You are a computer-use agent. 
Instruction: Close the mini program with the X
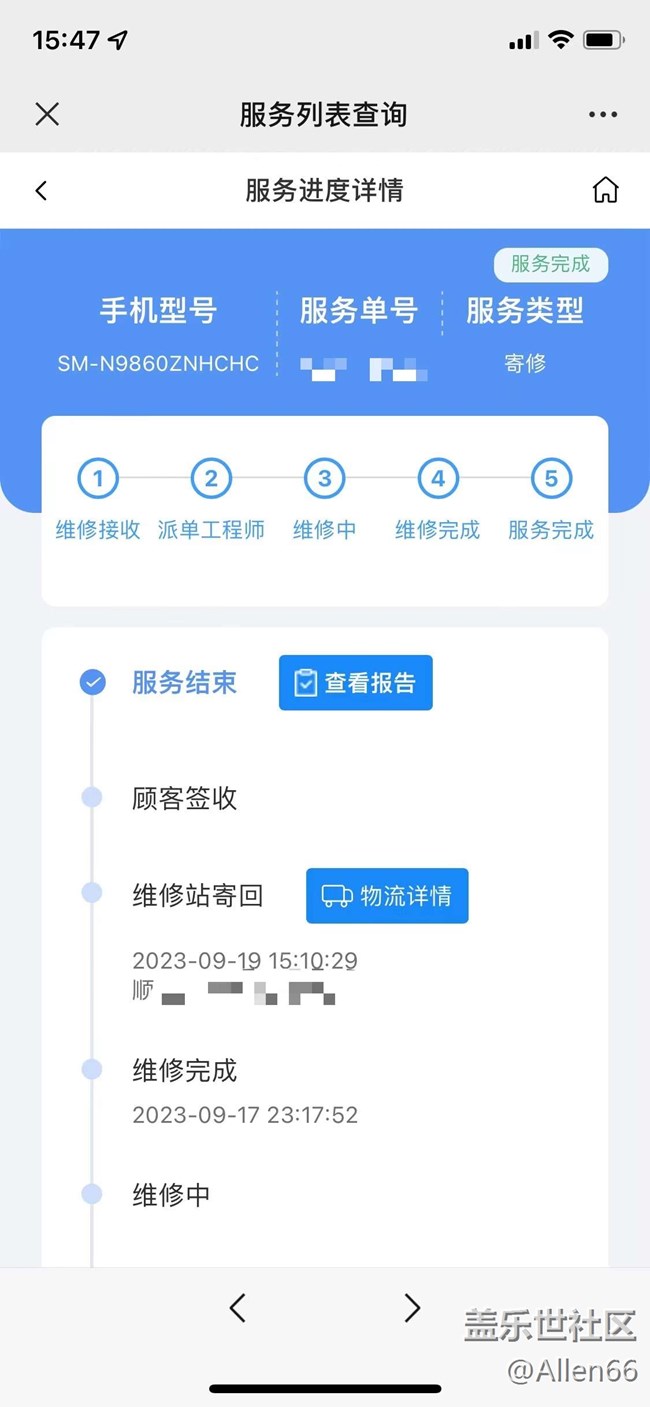(47, 114)
